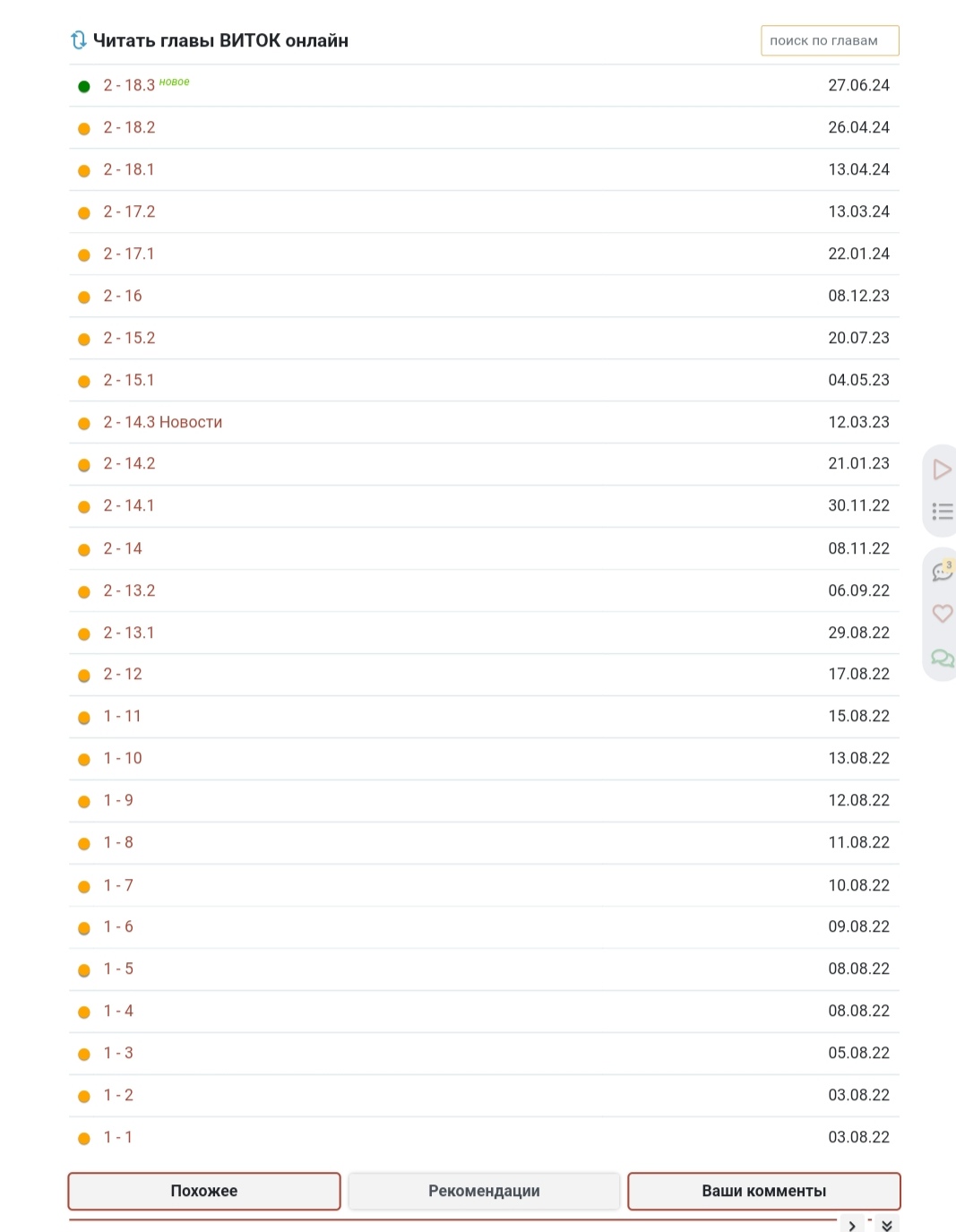Open chapter 2 - 16

pyautogui.click(x=123, y=297)
